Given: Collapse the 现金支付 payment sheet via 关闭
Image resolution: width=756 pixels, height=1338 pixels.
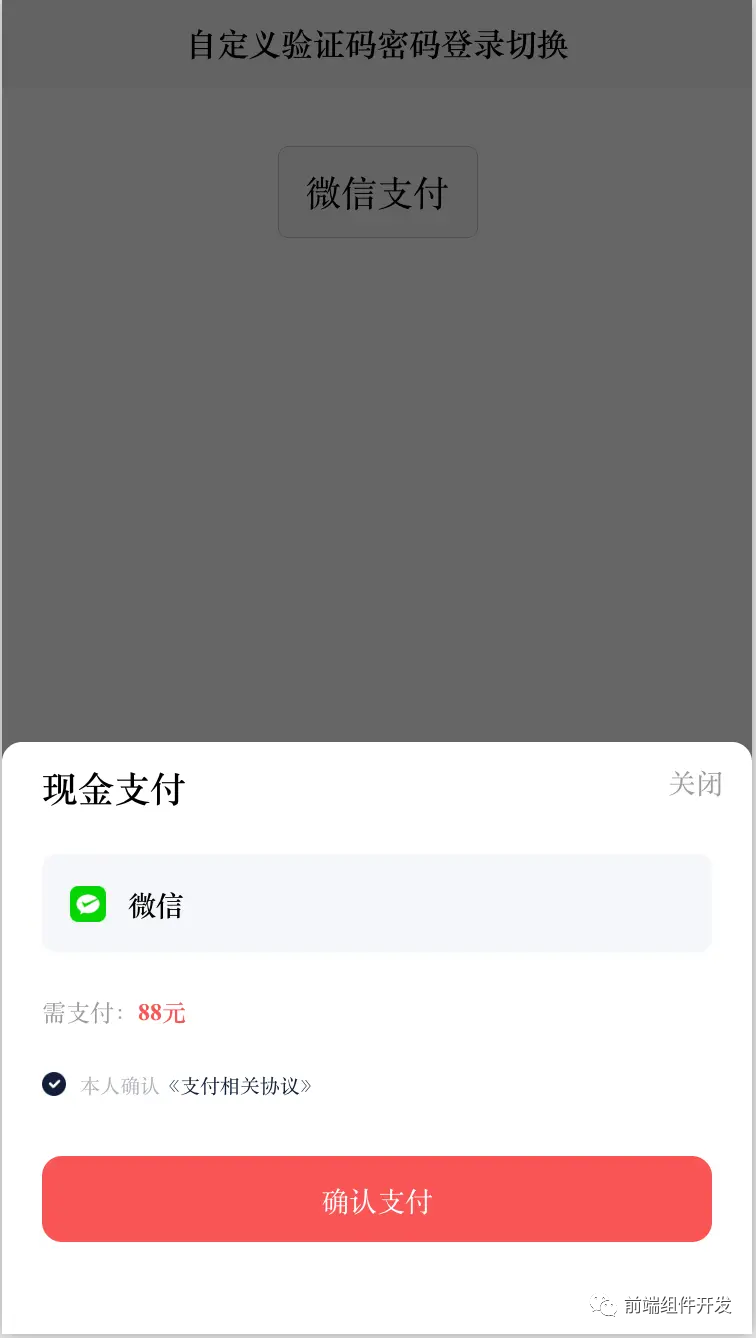Looking at the screenshot, I should click(696, 784).
